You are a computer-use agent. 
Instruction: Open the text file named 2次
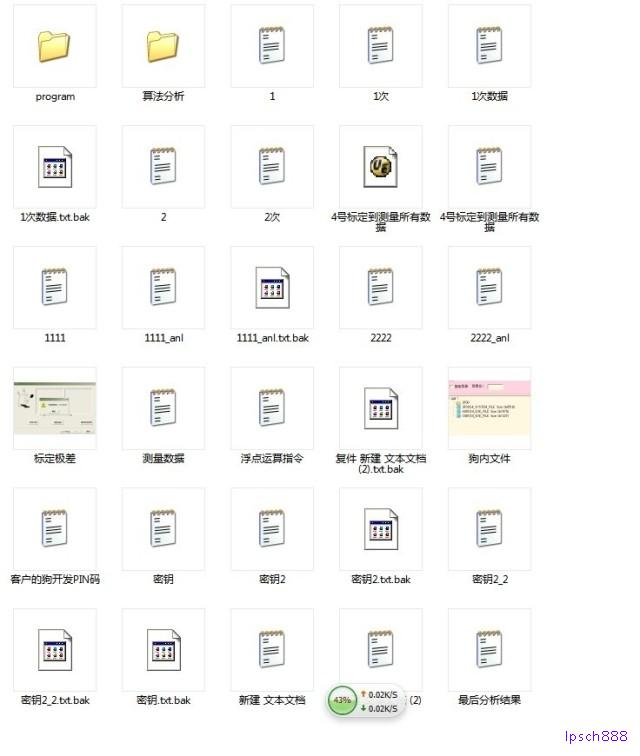[272, 167]
